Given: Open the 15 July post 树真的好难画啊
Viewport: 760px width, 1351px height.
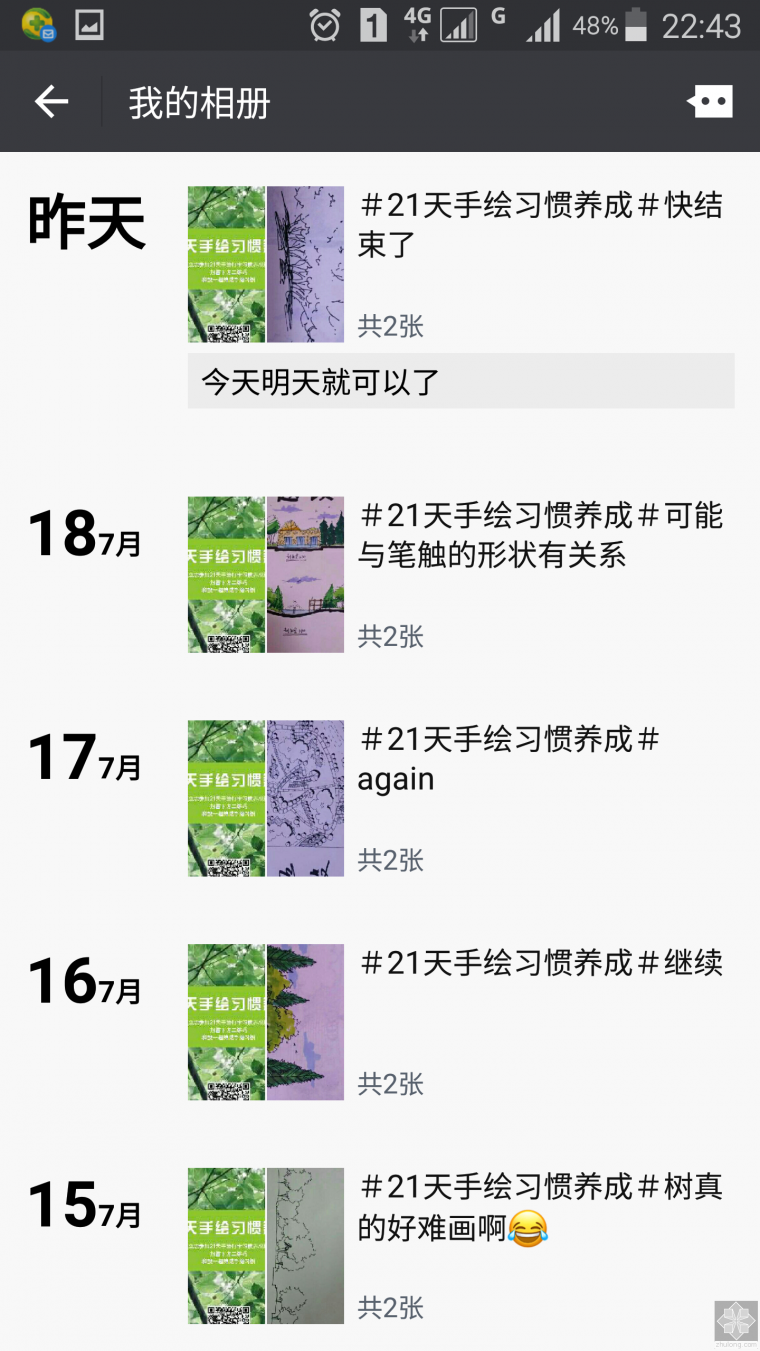Looking at the screenshot, I should 540,1207.
